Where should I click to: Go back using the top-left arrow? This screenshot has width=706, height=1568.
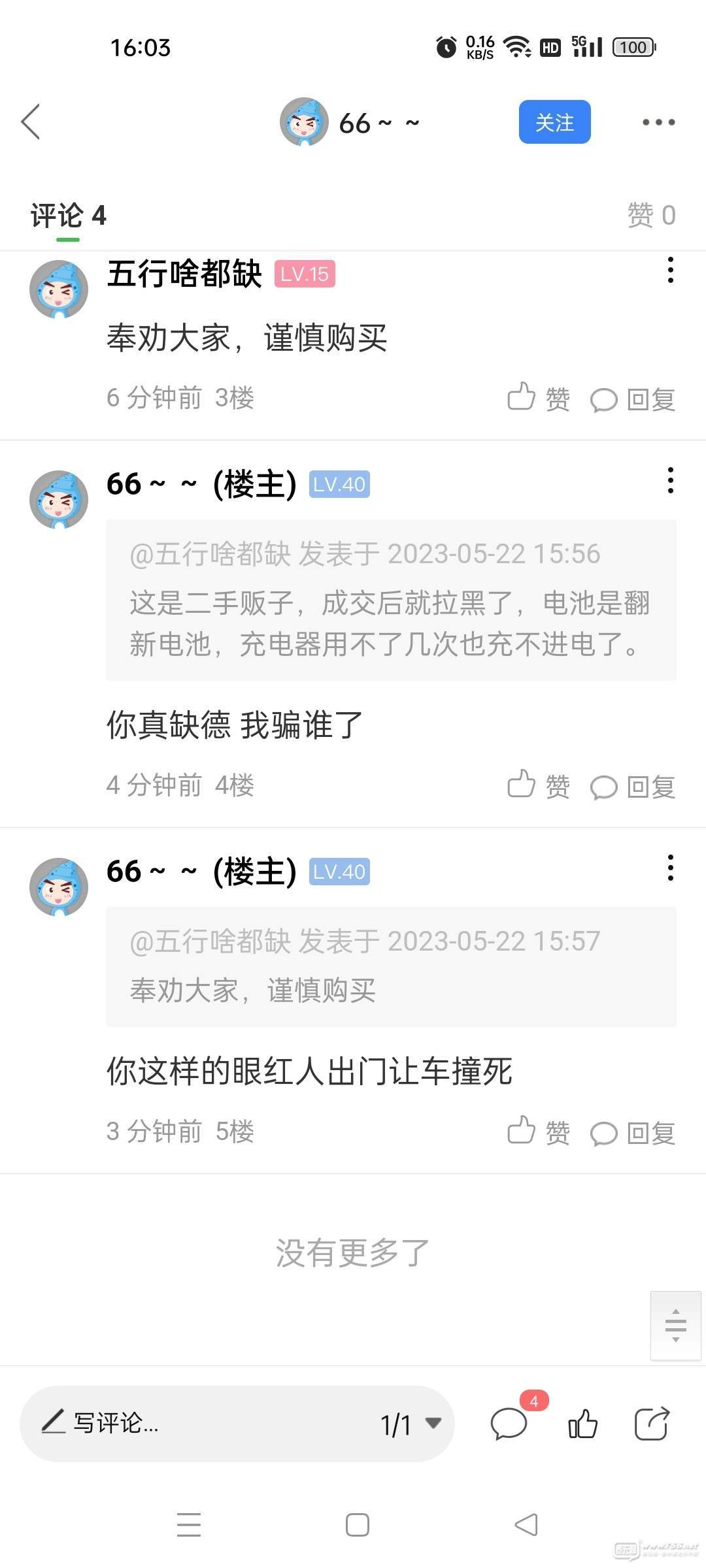[31, 122]
